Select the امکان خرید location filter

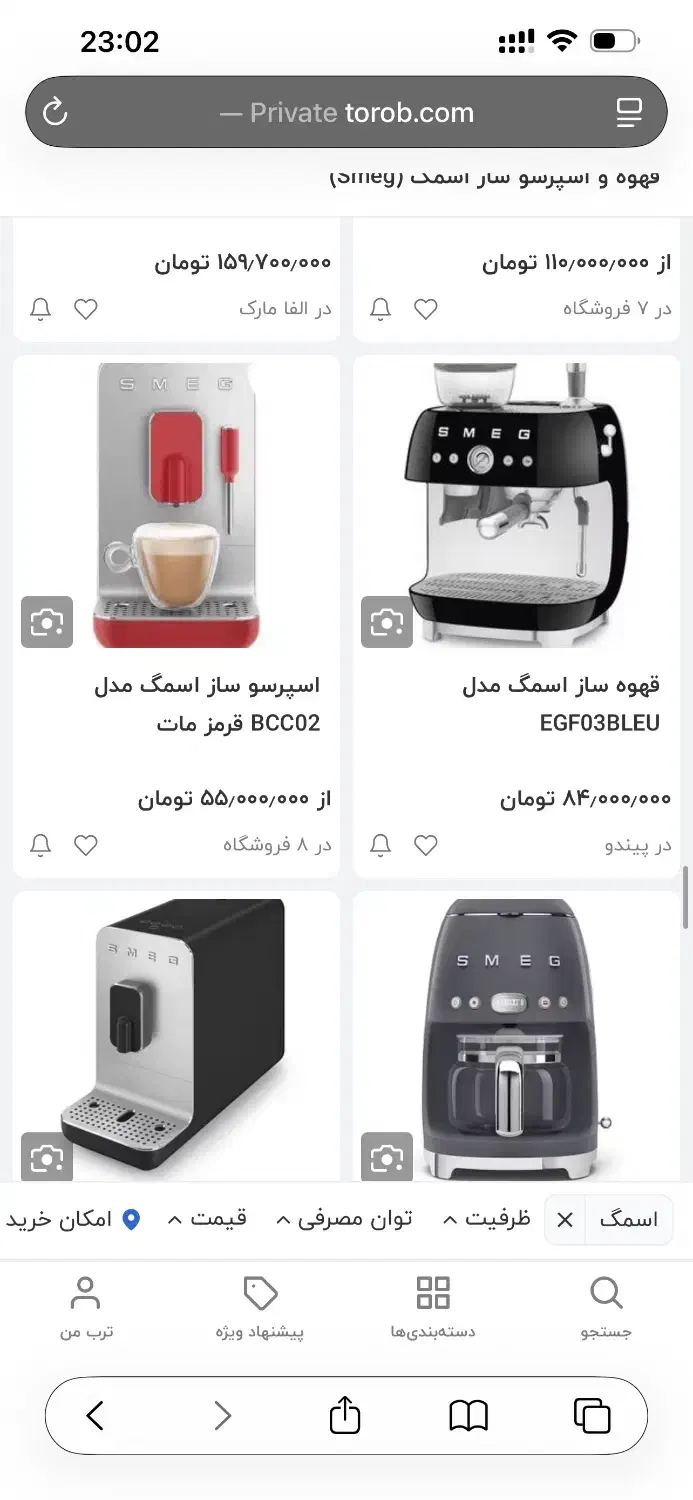click(72, 1220)
